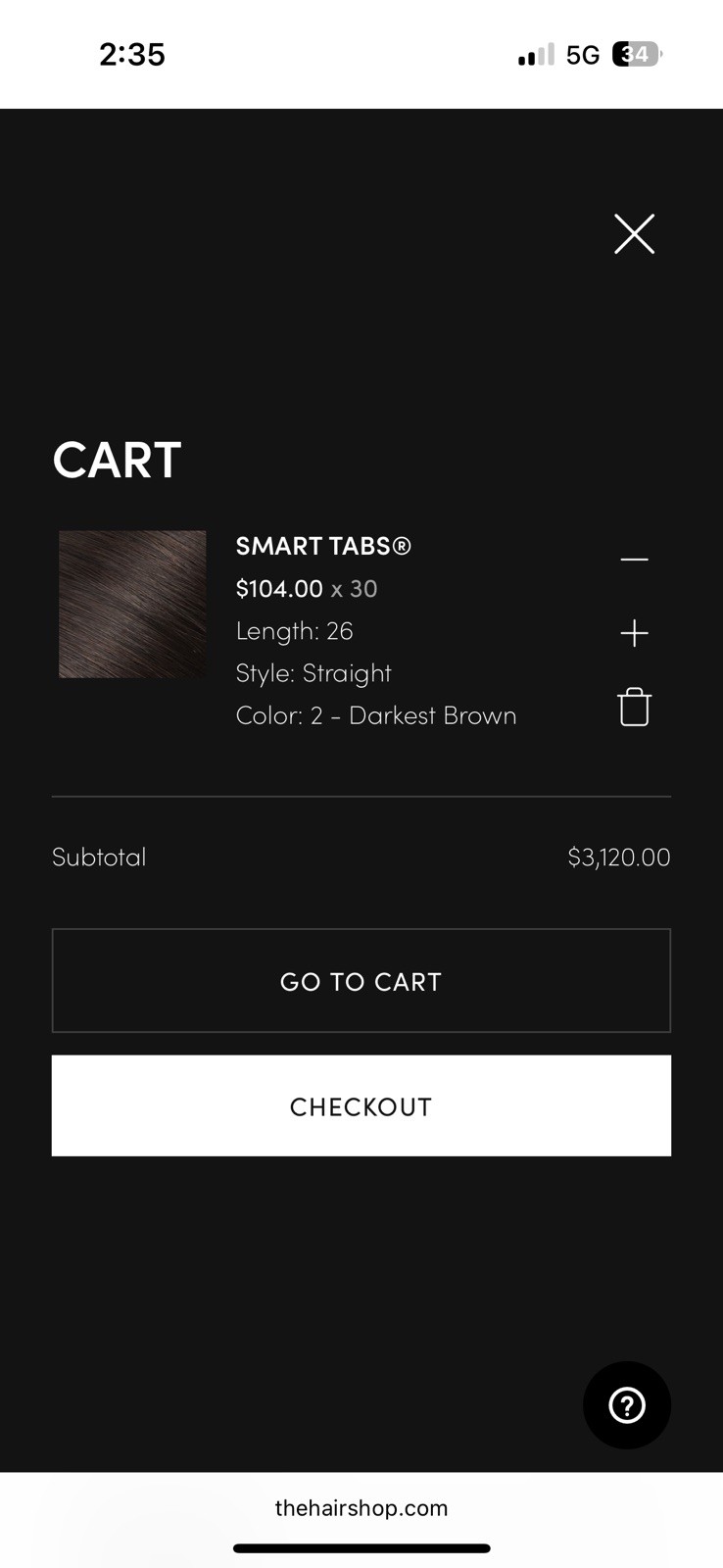Remove Smart Tabs from the cart
Screen dimensions: 723x1568
click(634, 707)
